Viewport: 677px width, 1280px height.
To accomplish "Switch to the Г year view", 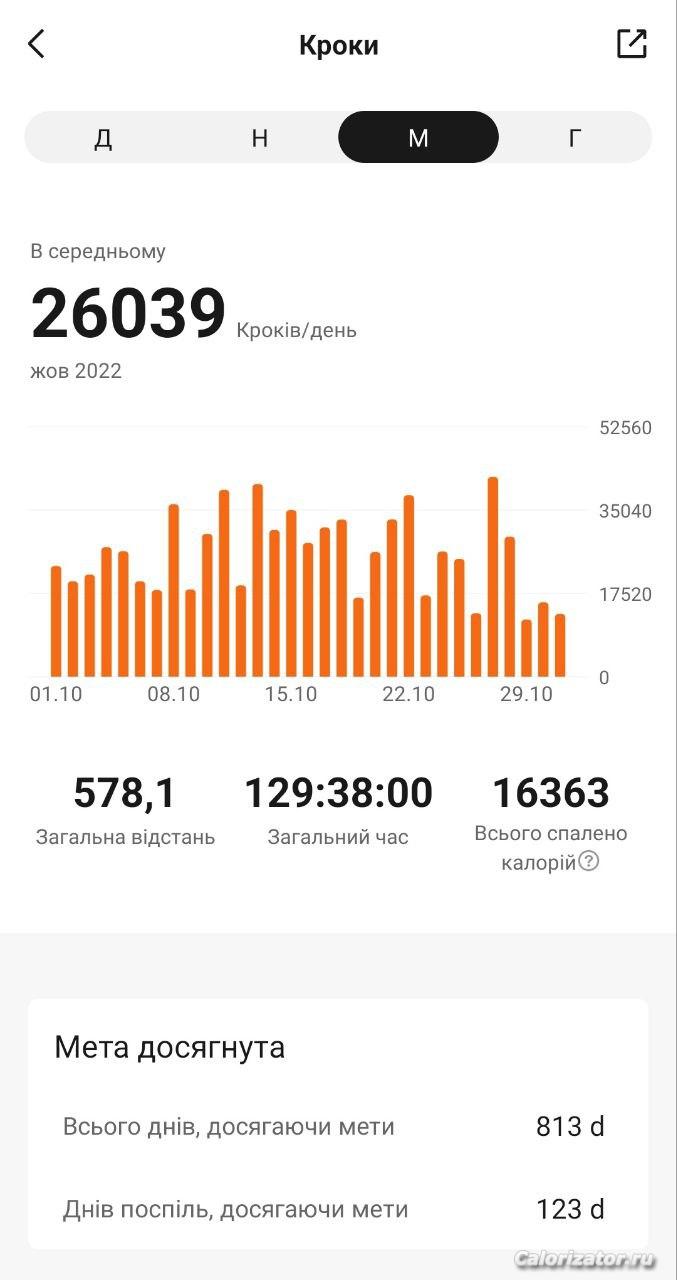I will click(575, 138).
